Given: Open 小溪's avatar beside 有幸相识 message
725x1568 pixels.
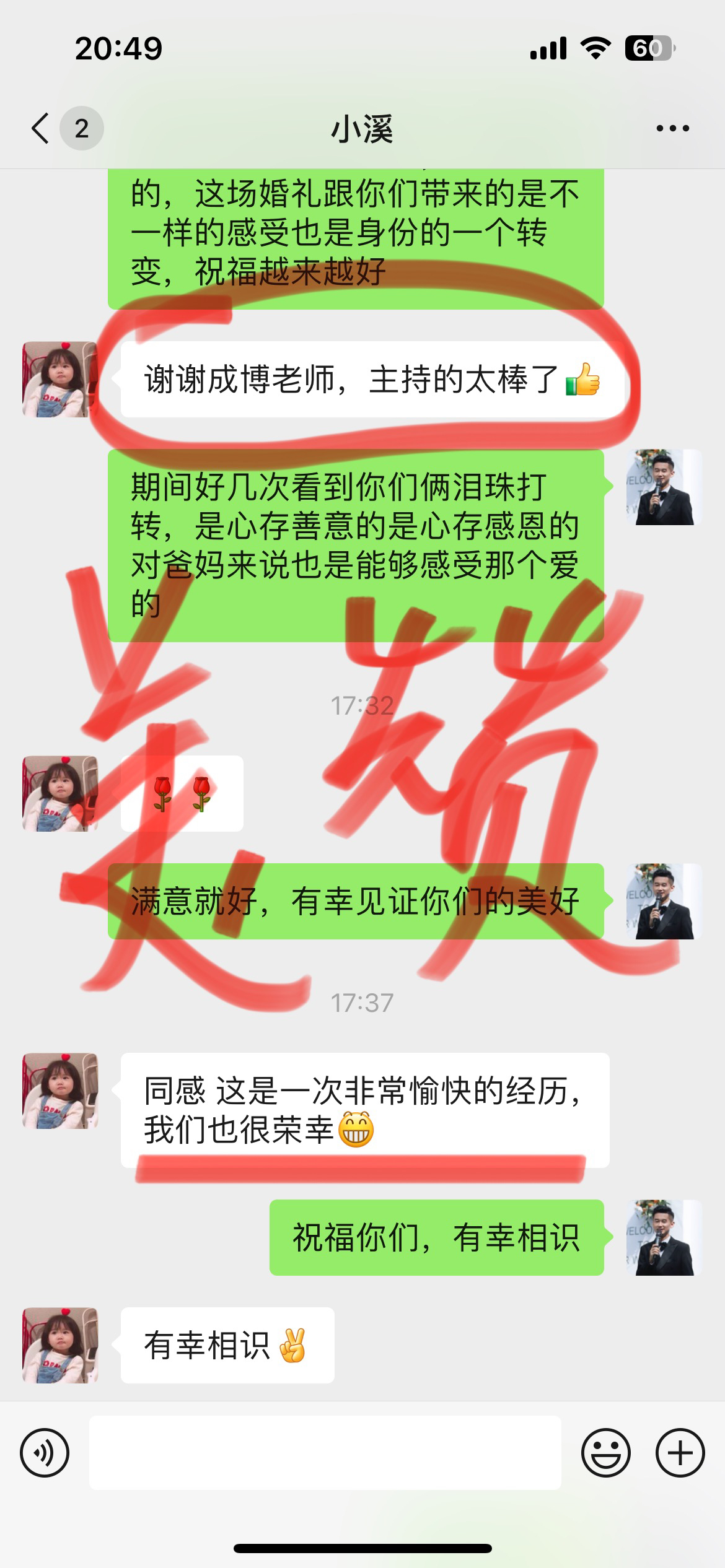Looking at the screenshot, I should point(60,1345).
